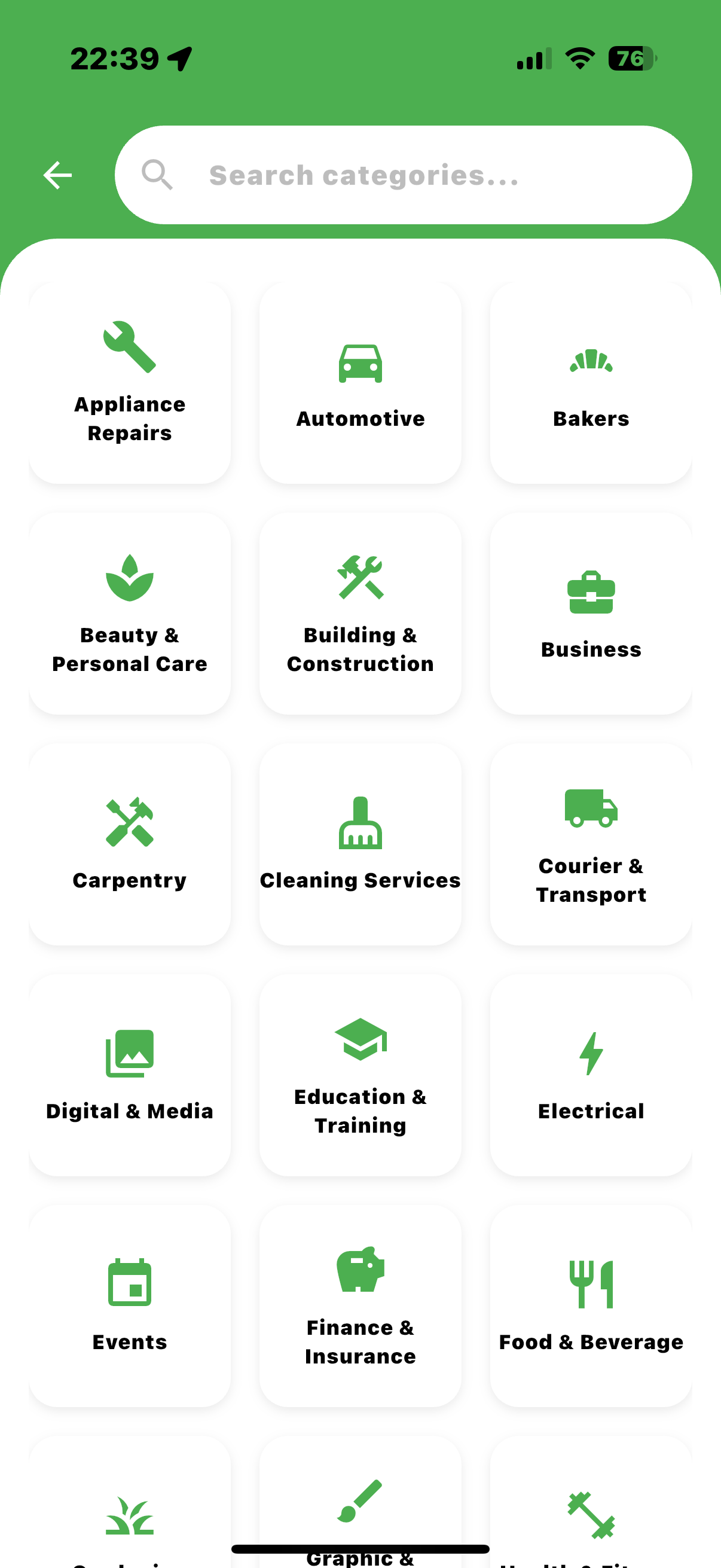Select Finance & Insurance card
This screenshot has width=721, height=1568.
pyautogui.click(x=360, y=1305)
